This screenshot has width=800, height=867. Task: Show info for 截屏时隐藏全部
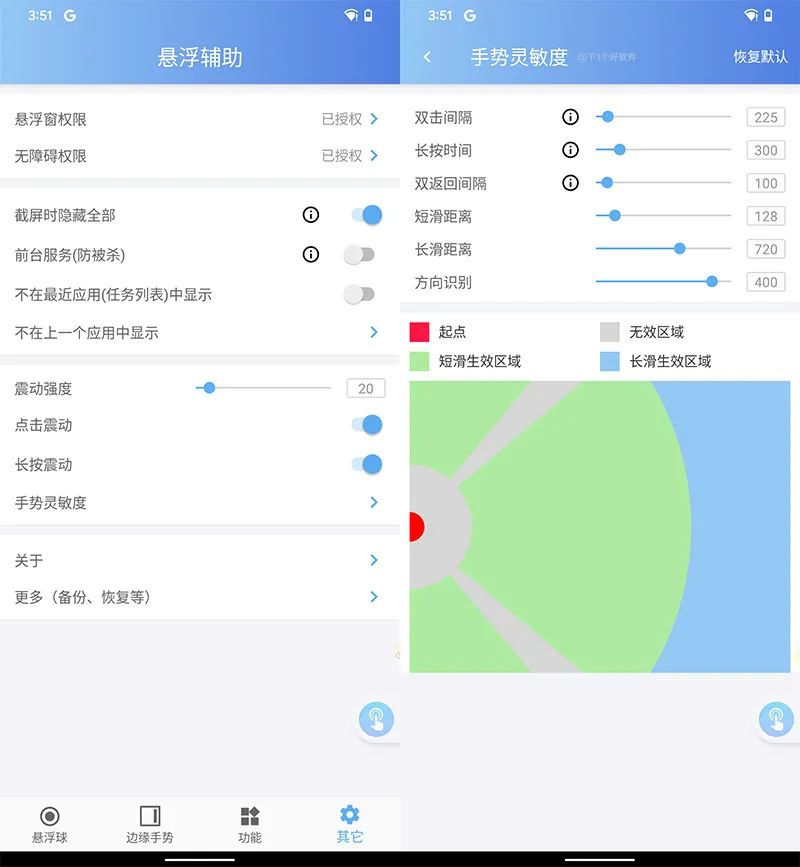pyautogui.click(x=311, y=214)
